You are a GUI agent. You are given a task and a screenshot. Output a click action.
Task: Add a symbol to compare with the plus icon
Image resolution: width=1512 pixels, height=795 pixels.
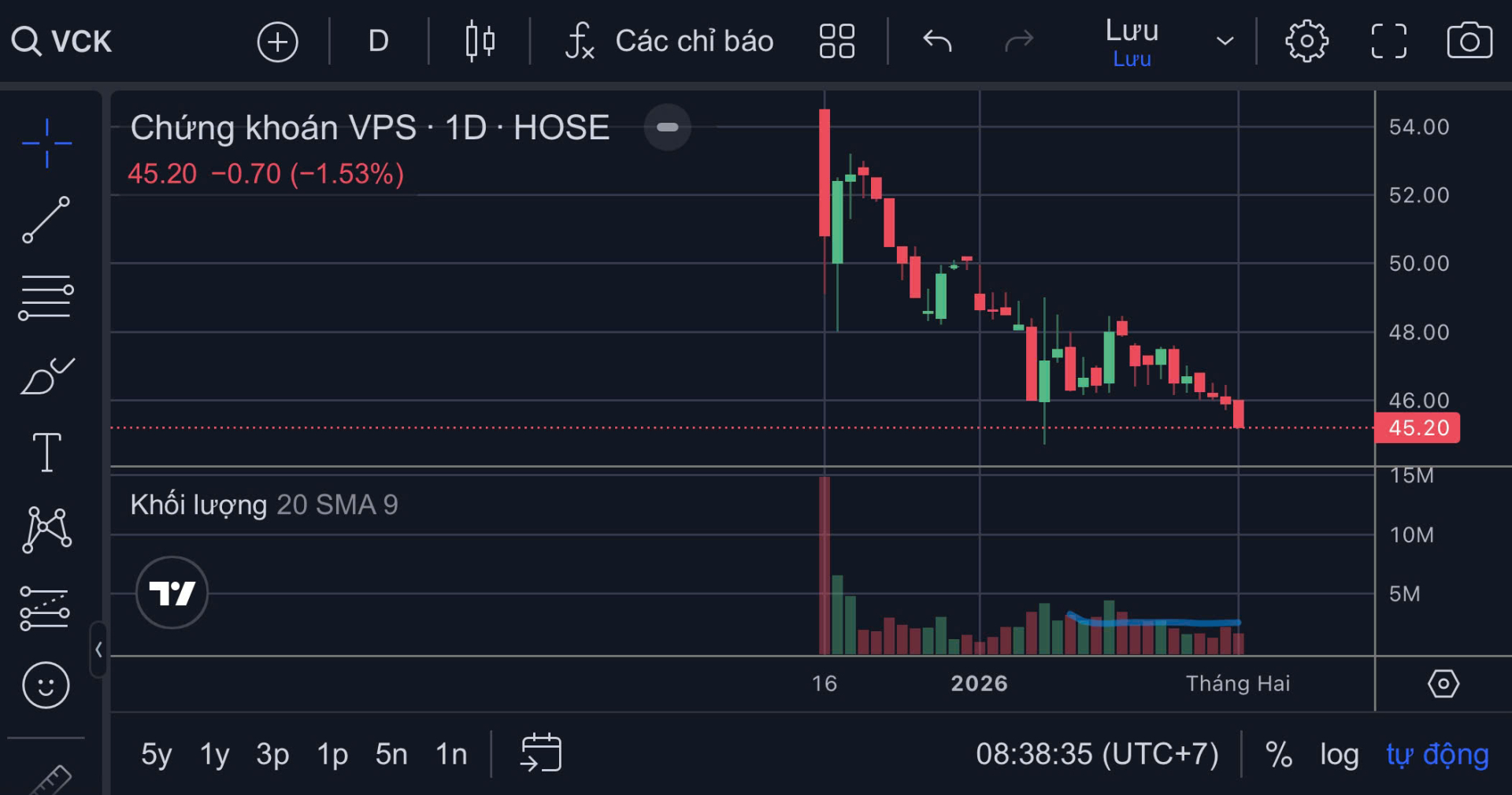[277, 42]
